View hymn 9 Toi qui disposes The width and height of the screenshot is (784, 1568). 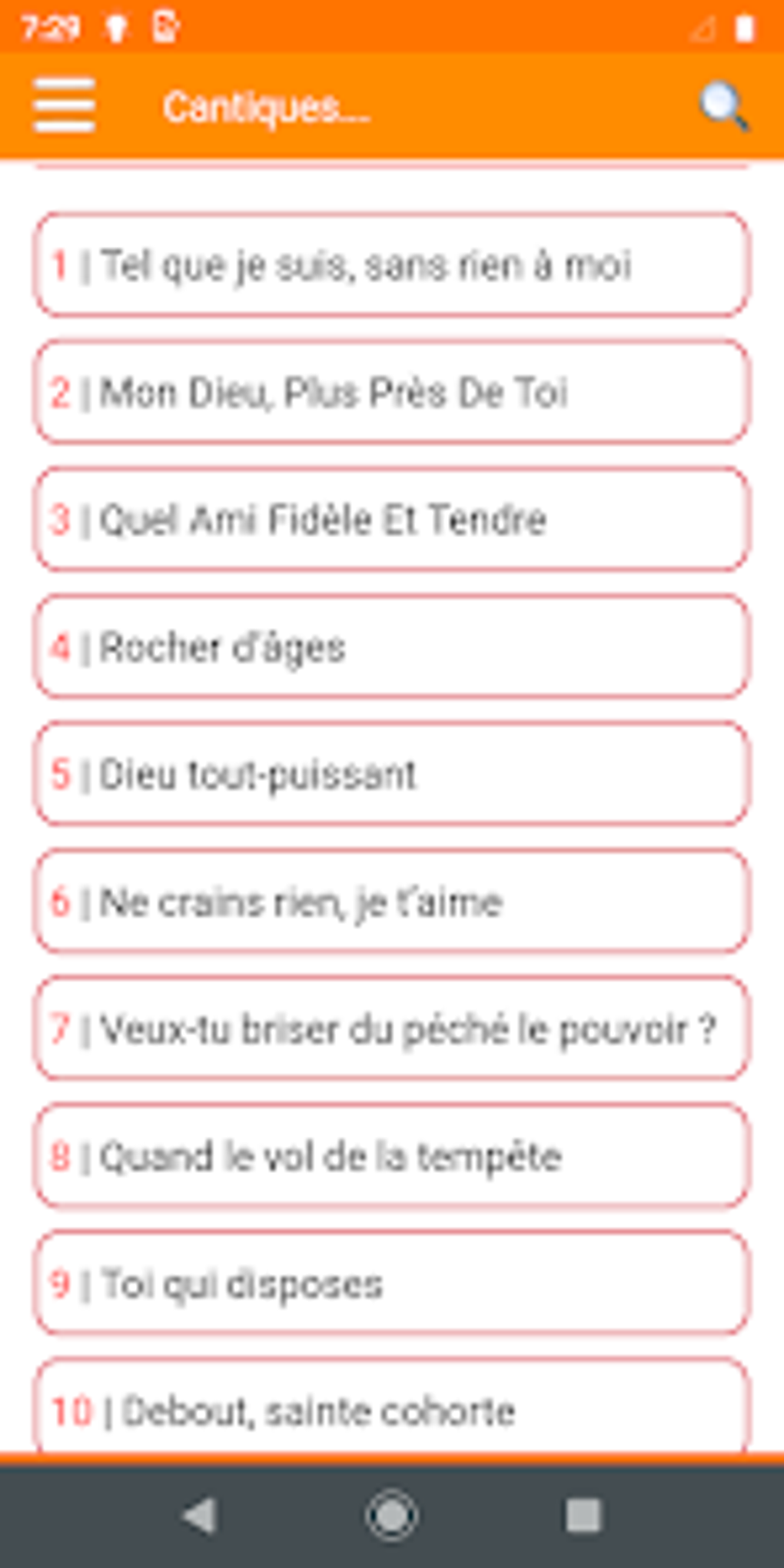[x=391, y=1283]
